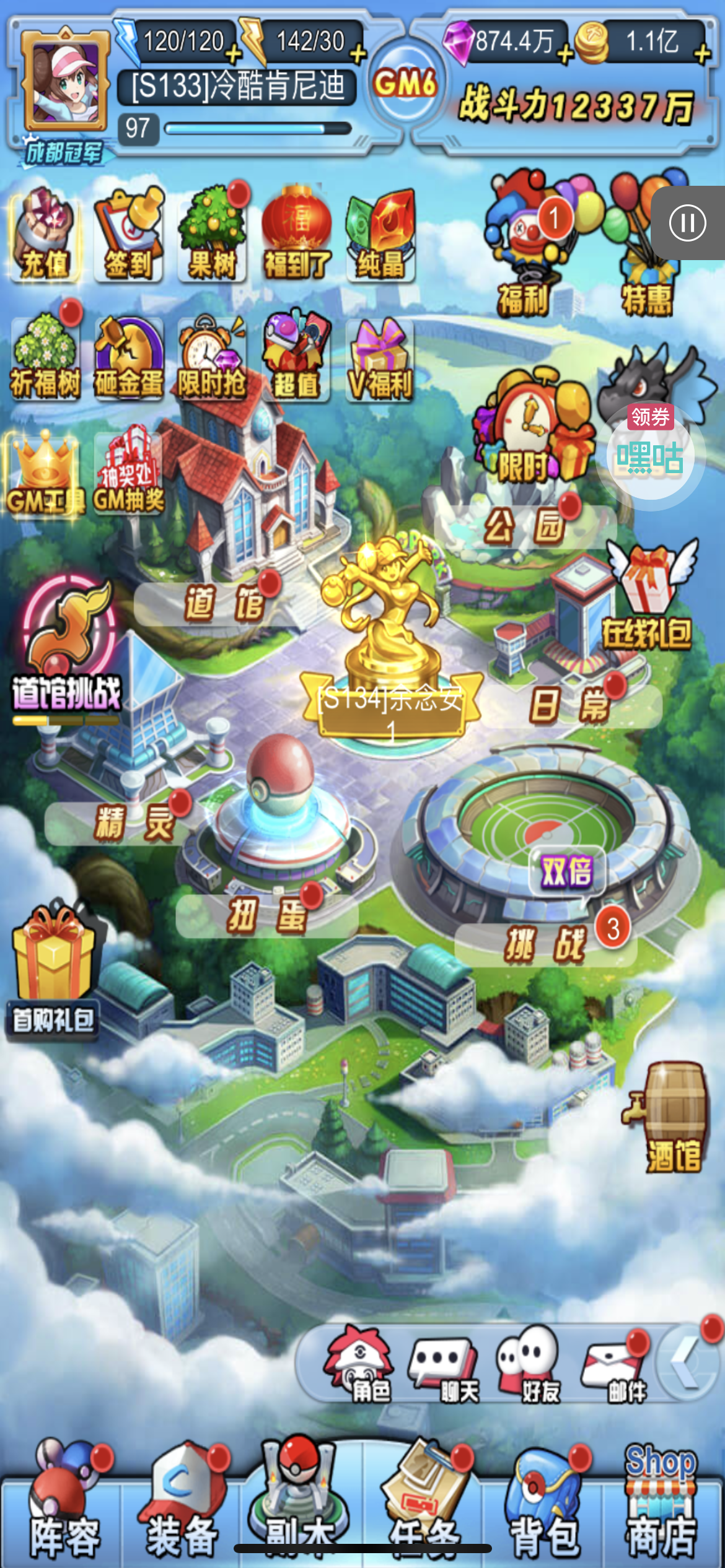This screenshot has width=725, height=1568.
Task: Open the 首购礼包 first purchase gift
Action: [54, 972]
